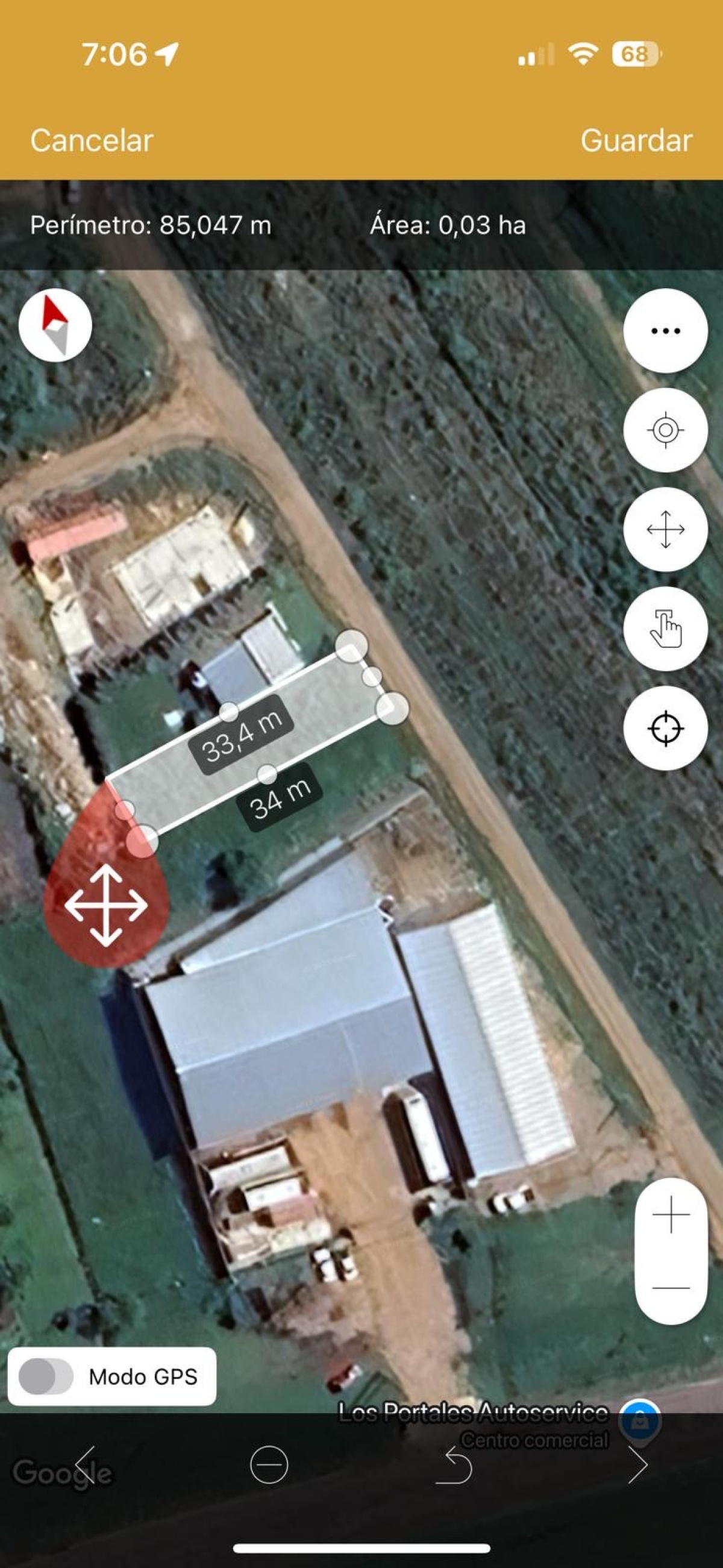Remove the selected point with minus circle

click(269, 1464)
